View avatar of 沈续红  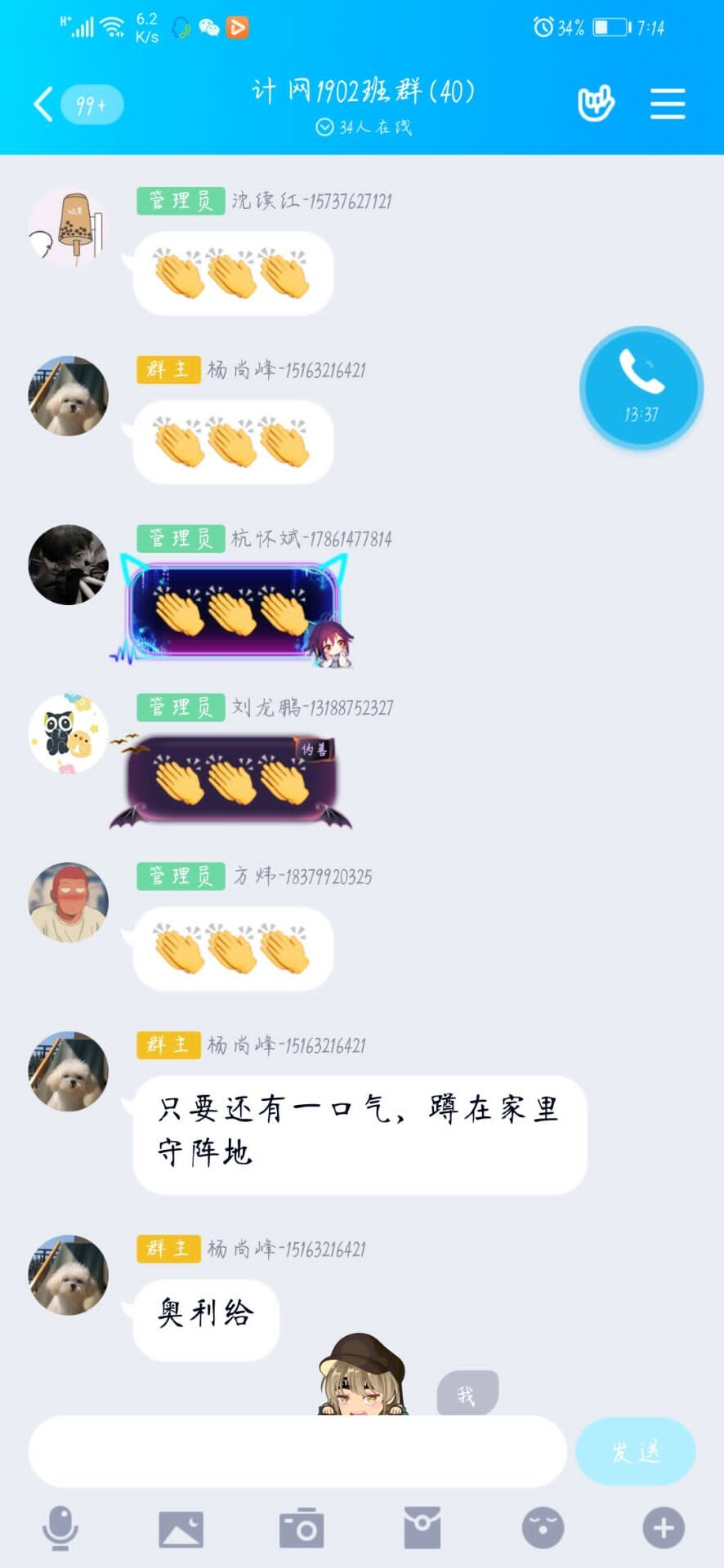pos(69,227)
